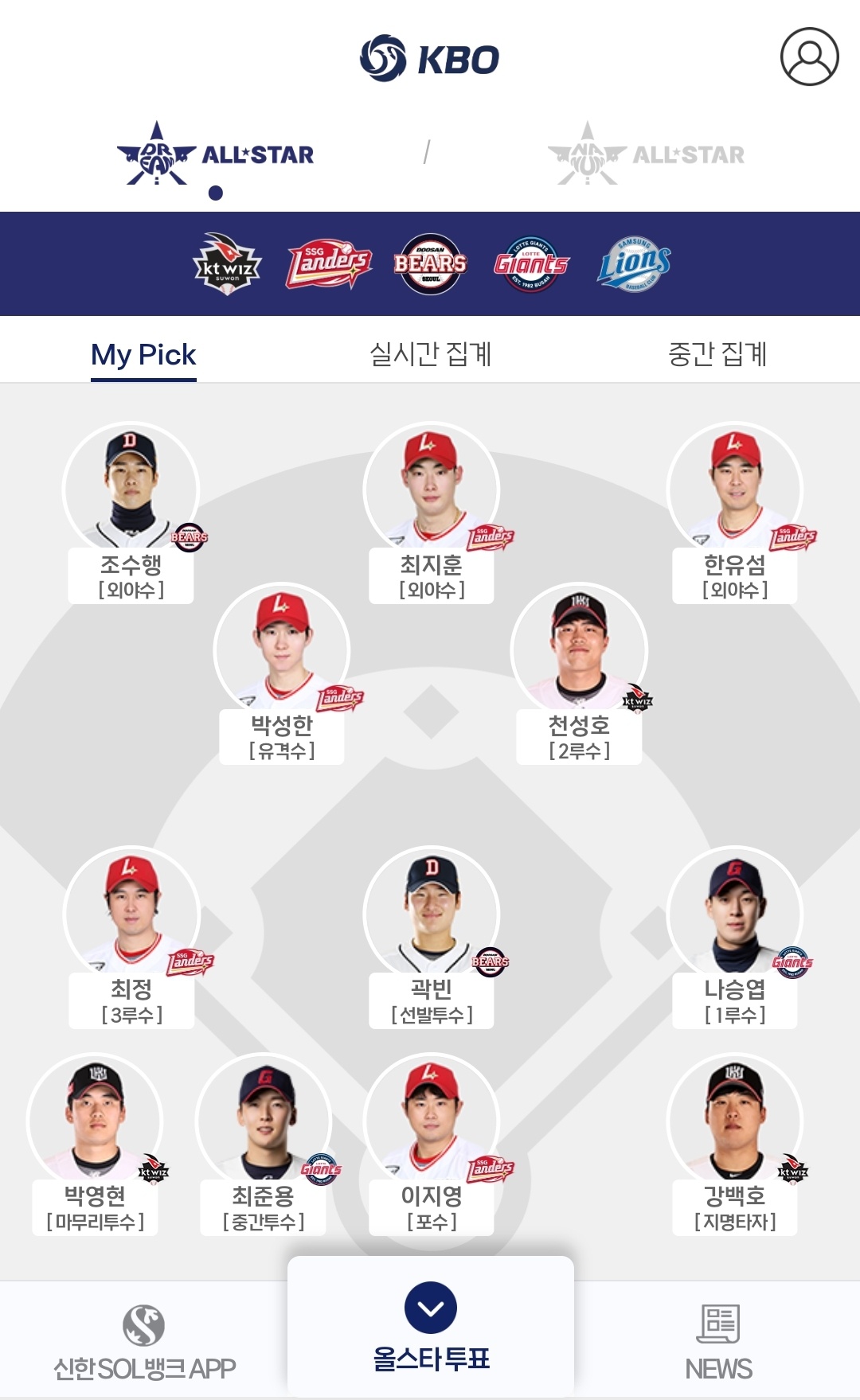Filter by the Samsung Lions team logo
The image size is (860, 1400).
[634, 264]
